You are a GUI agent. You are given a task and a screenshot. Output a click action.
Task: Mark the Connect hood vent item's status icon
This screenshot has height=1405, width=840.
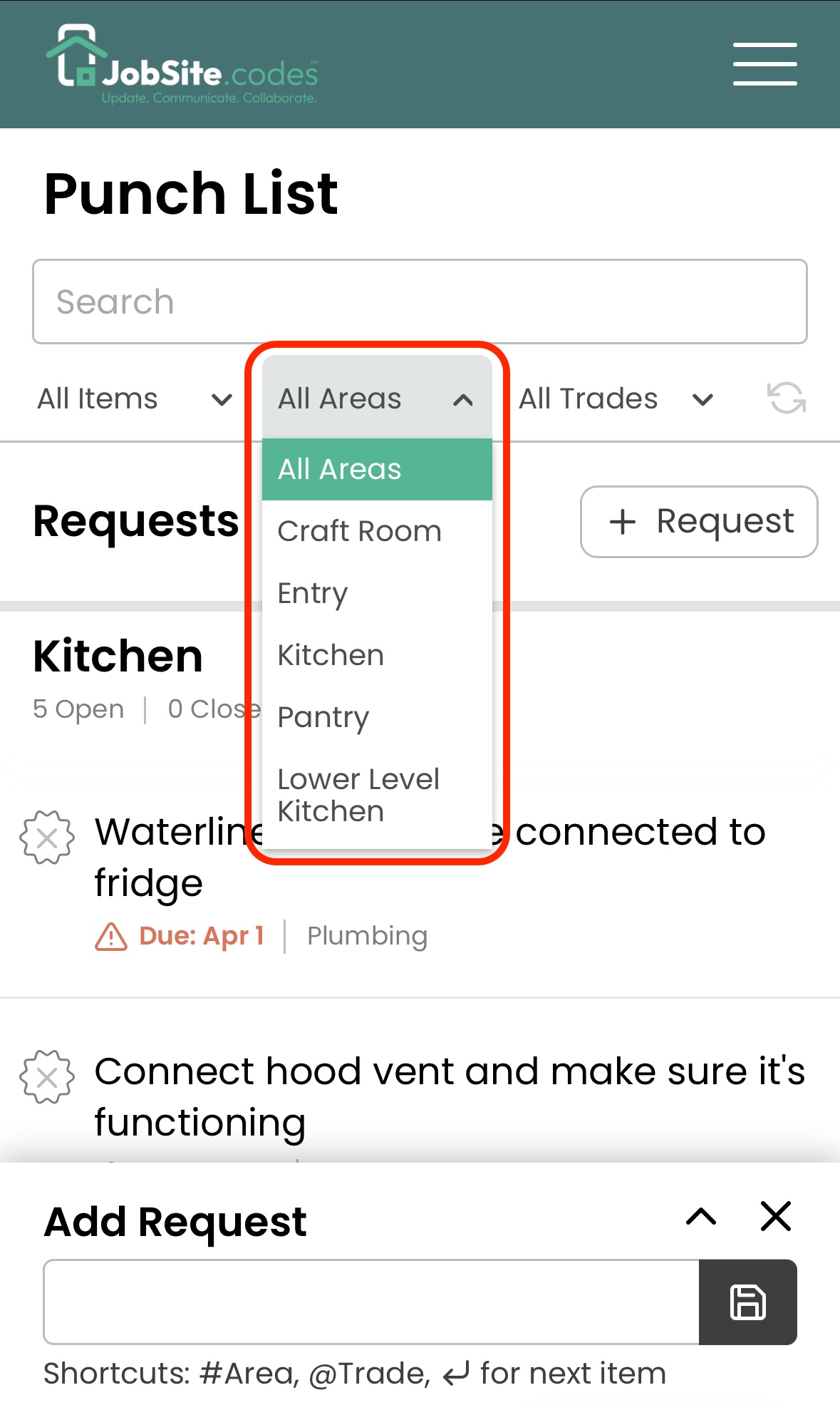coord(47,1076)
